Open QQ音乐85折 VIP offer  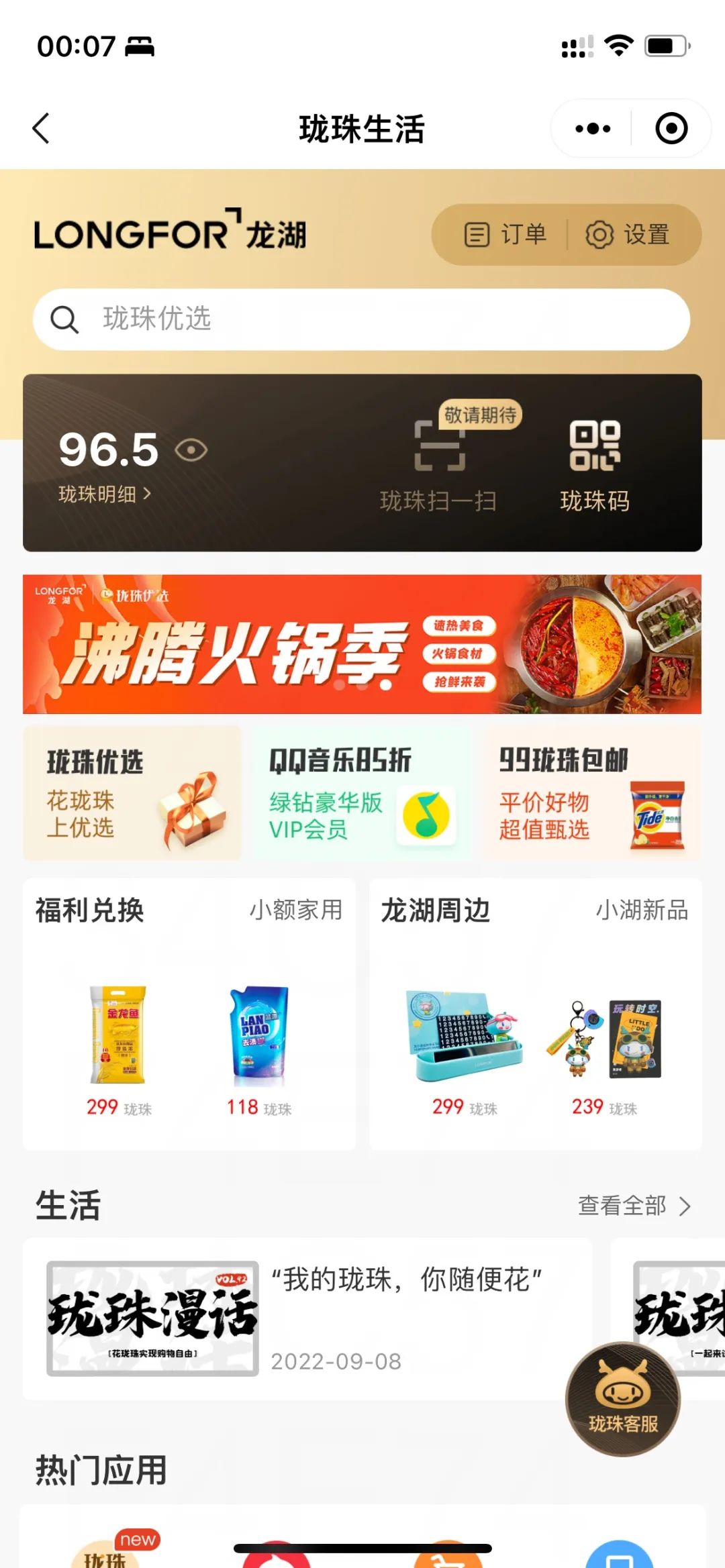tap(361, 793)
